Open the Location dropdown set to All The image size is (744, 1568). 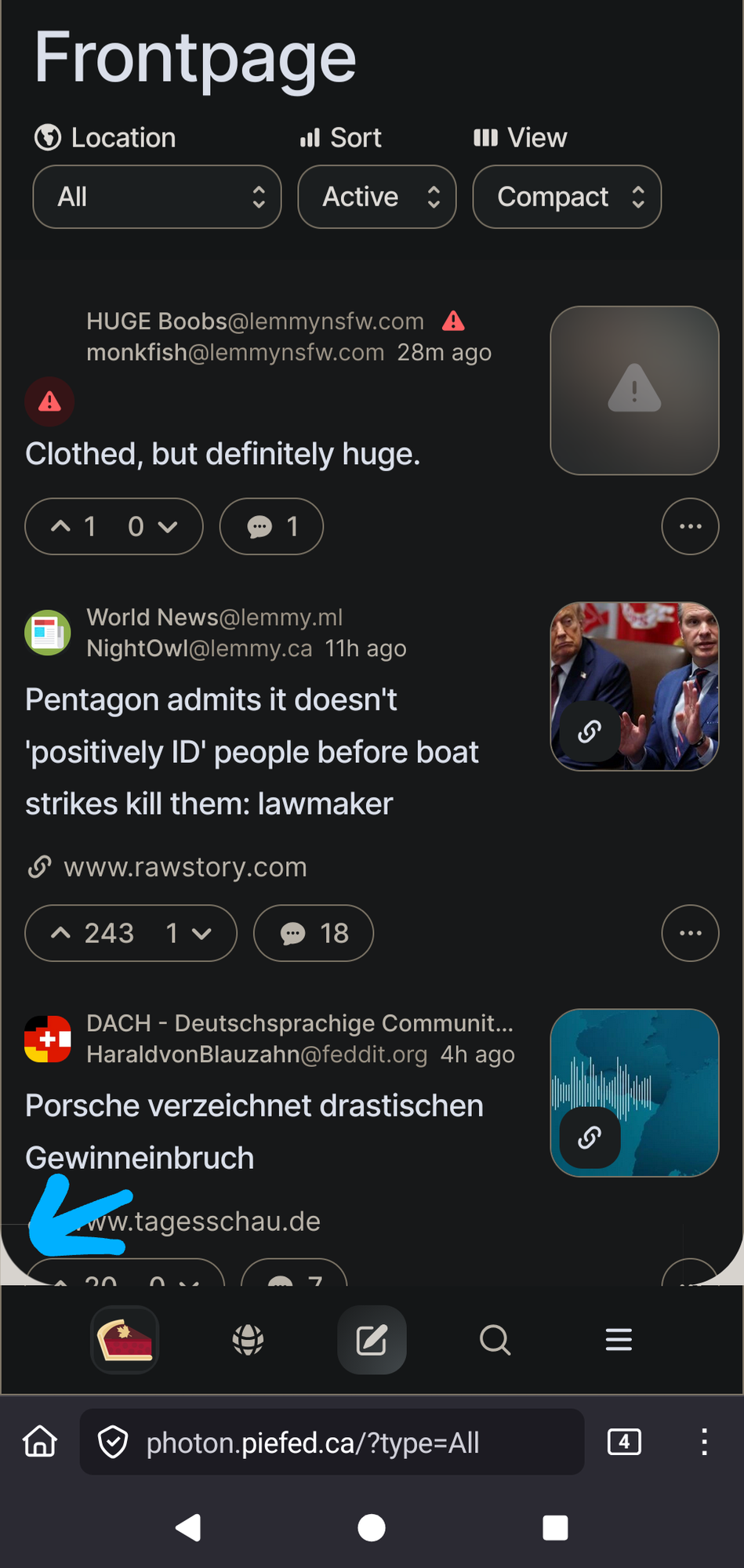pos(157,197)
